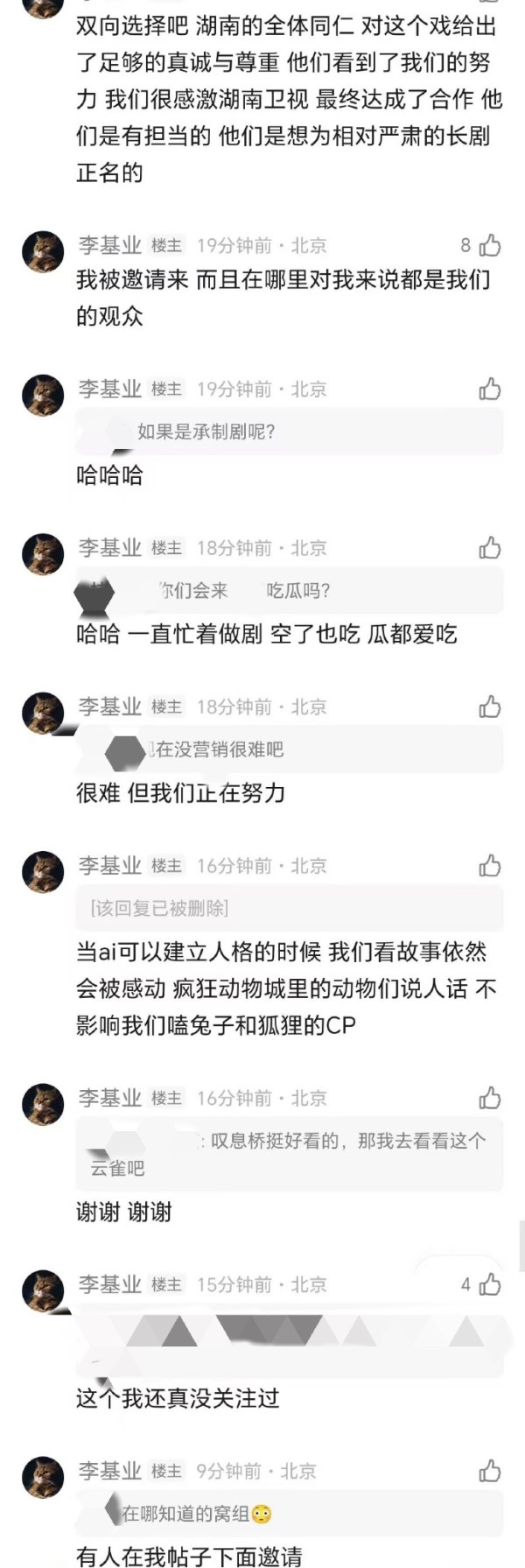This screenshot has width=525, height=1568.
Task: Open 李基业's avatar beside the 我被邀请来 comment
Action: (x=43, y=252)
